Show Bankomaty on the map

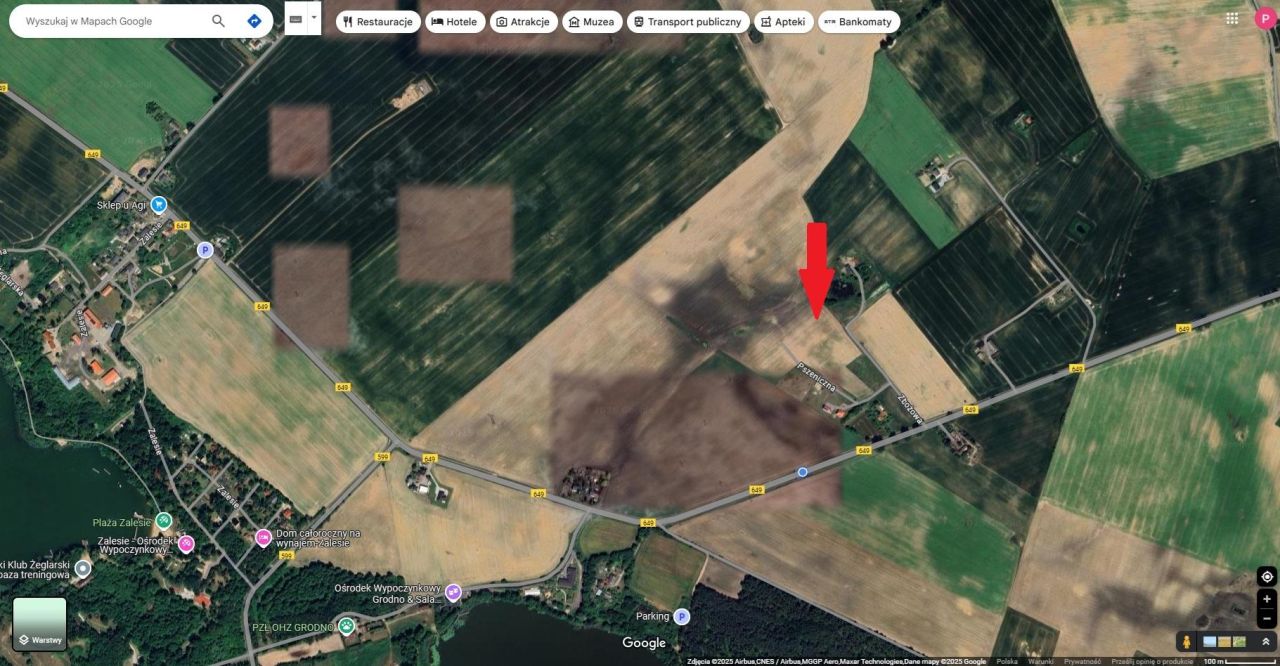point(859,22)
